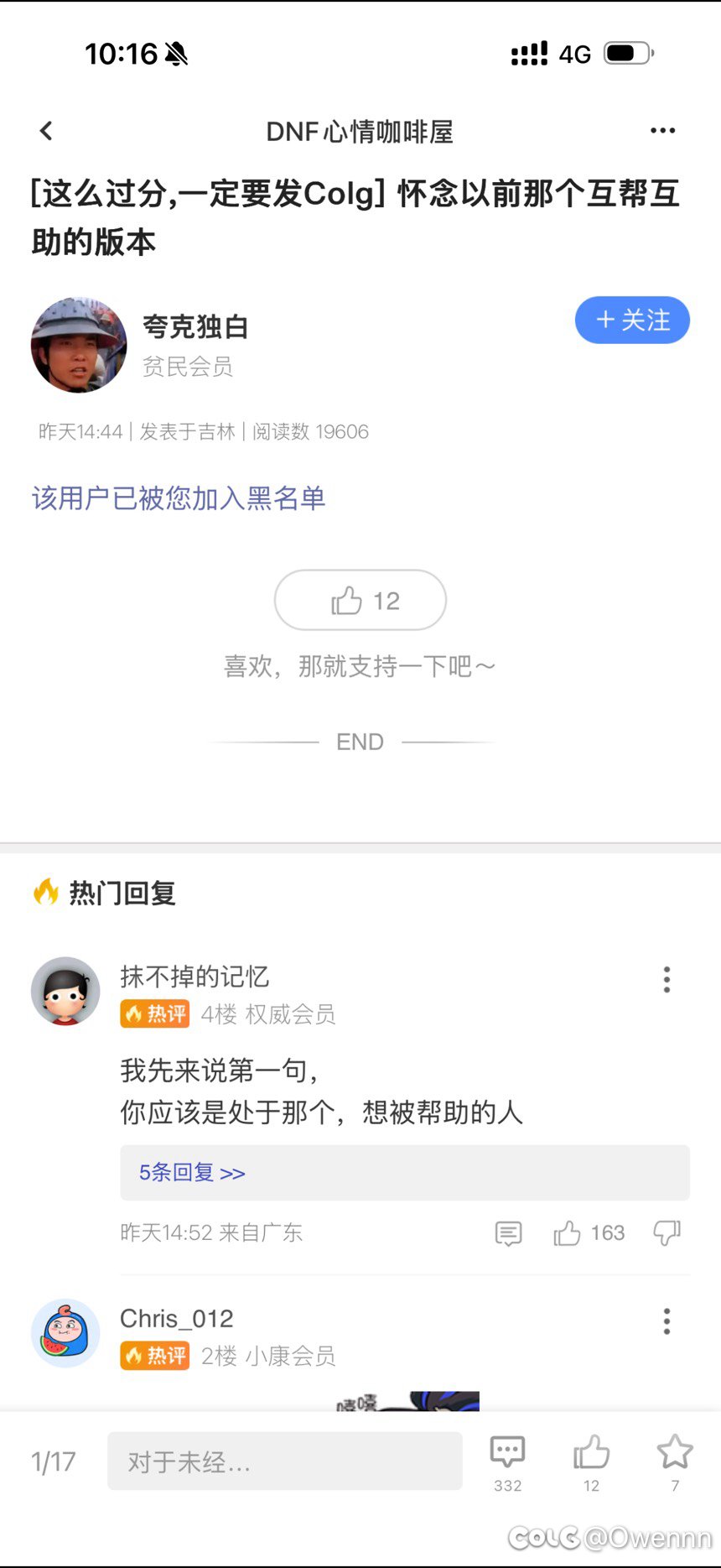Tap the flame icon beside 热门回复

point(45,893)
